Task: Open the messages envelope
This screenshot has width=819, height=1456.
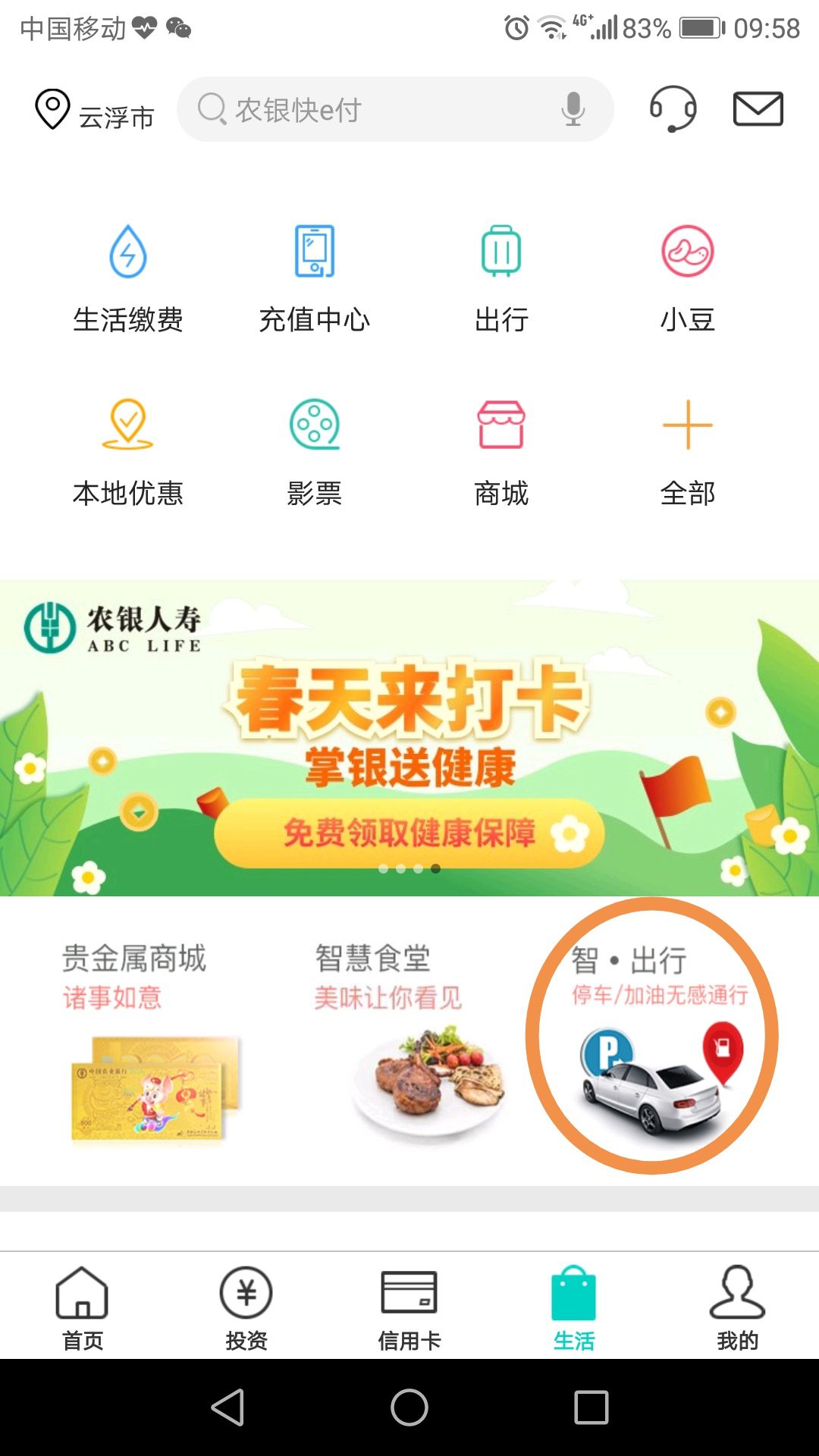Action: [x=758, y=109]
